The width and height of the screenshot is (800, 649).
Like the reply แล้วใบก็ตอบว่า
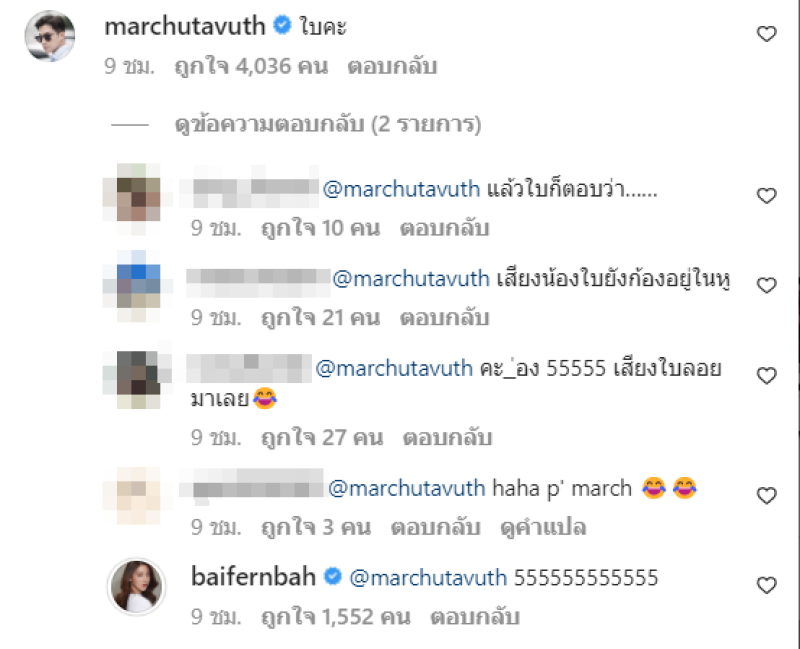(x=766, y=196)
